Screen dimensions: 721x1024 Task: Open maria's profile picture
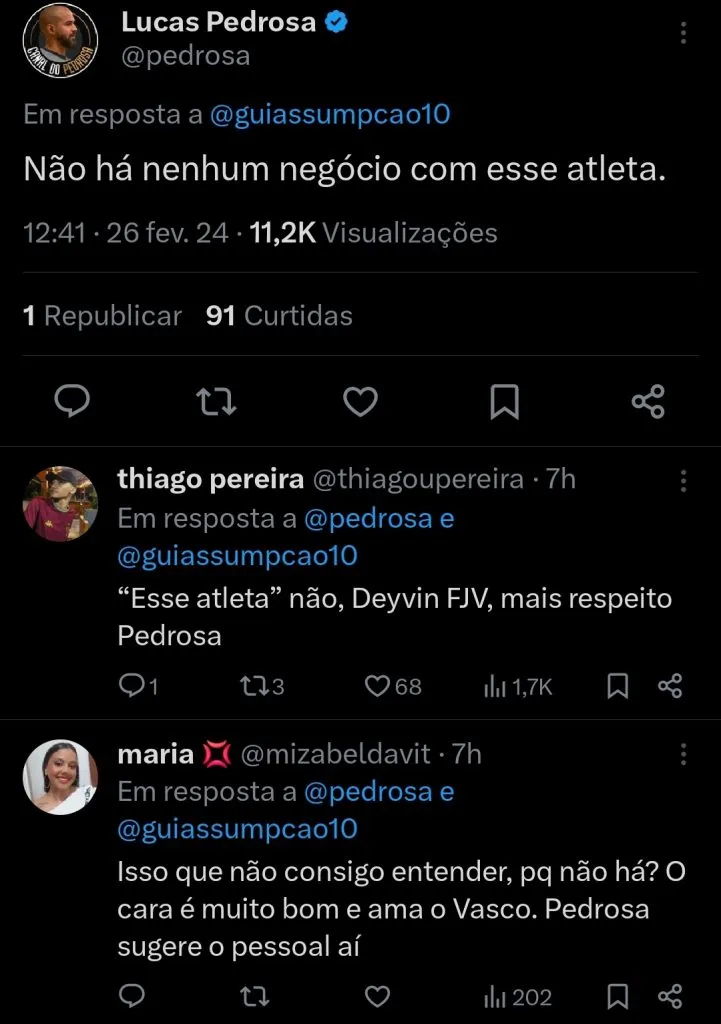pyautogui.click(x=60, y=776)
